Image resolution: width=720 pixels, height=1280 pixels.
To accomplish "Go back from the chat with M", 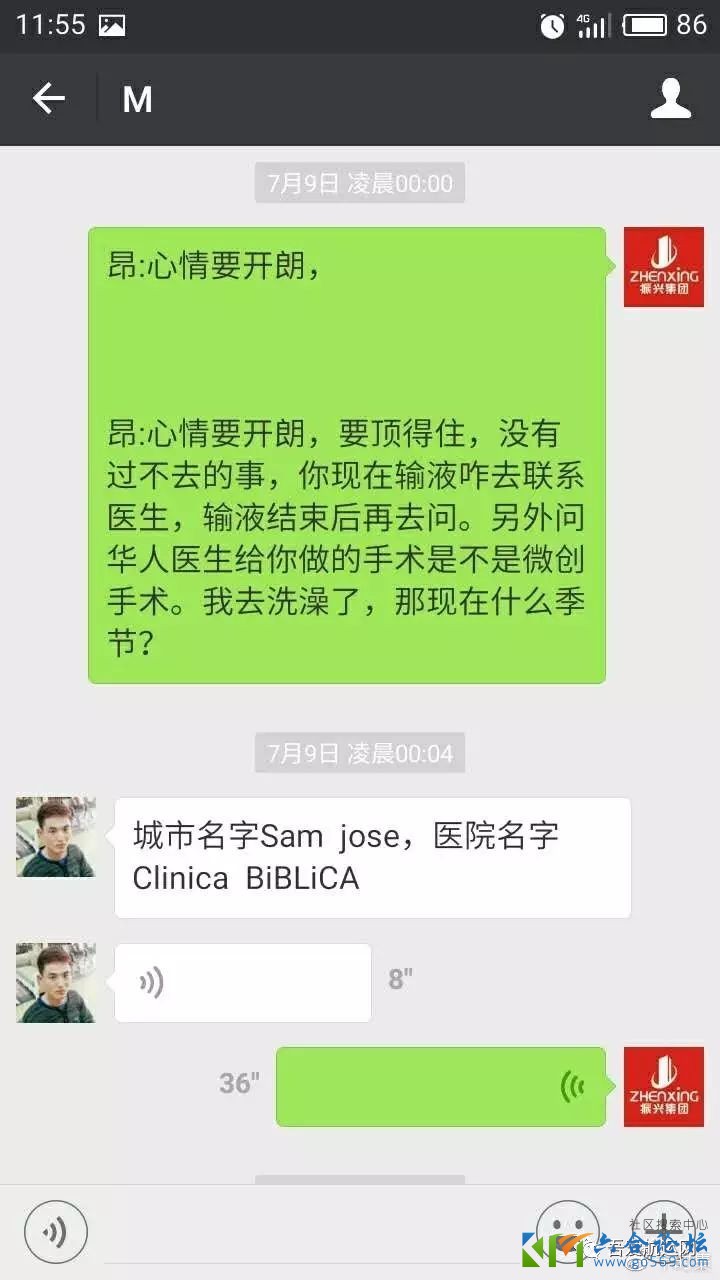I will 48,99.
